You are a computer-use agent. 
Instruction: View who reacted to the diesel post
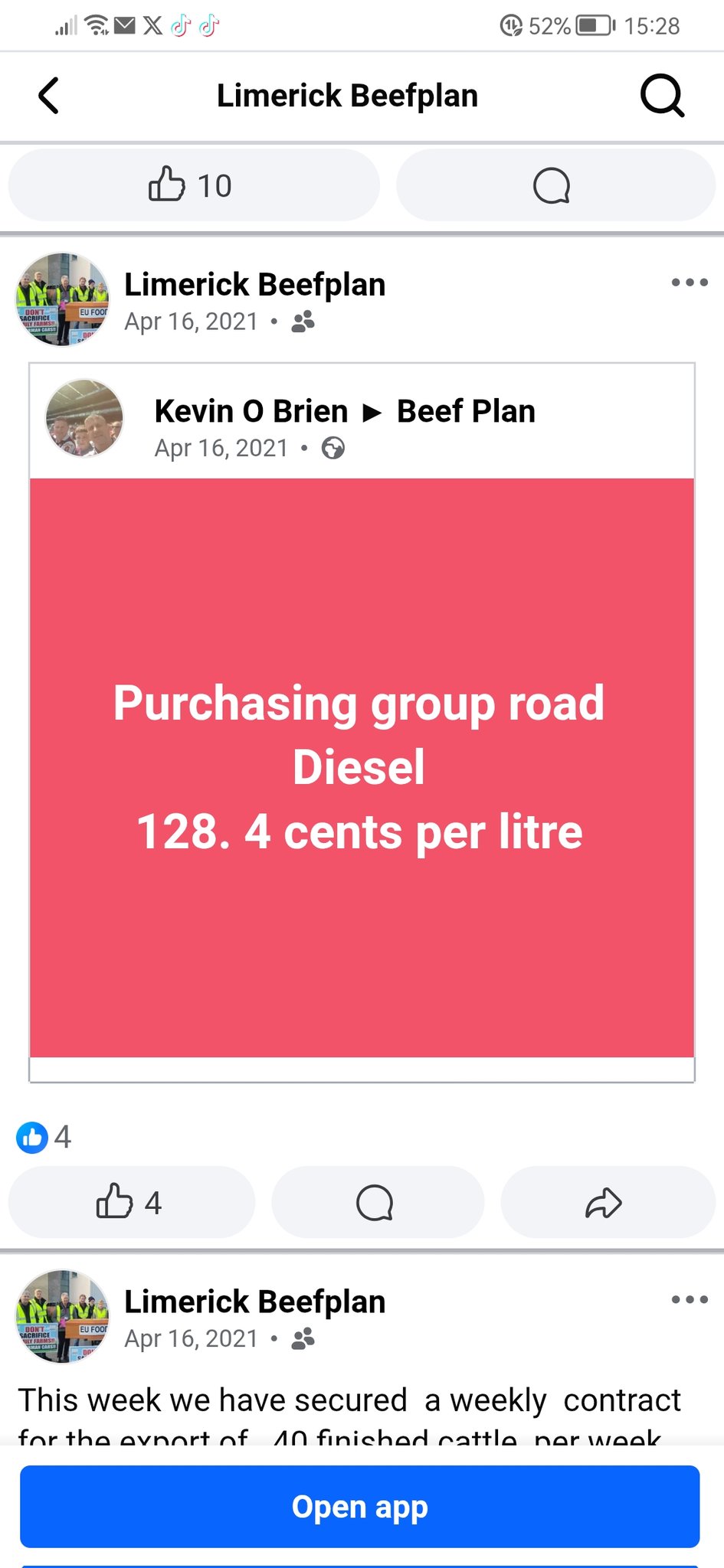44,1137
